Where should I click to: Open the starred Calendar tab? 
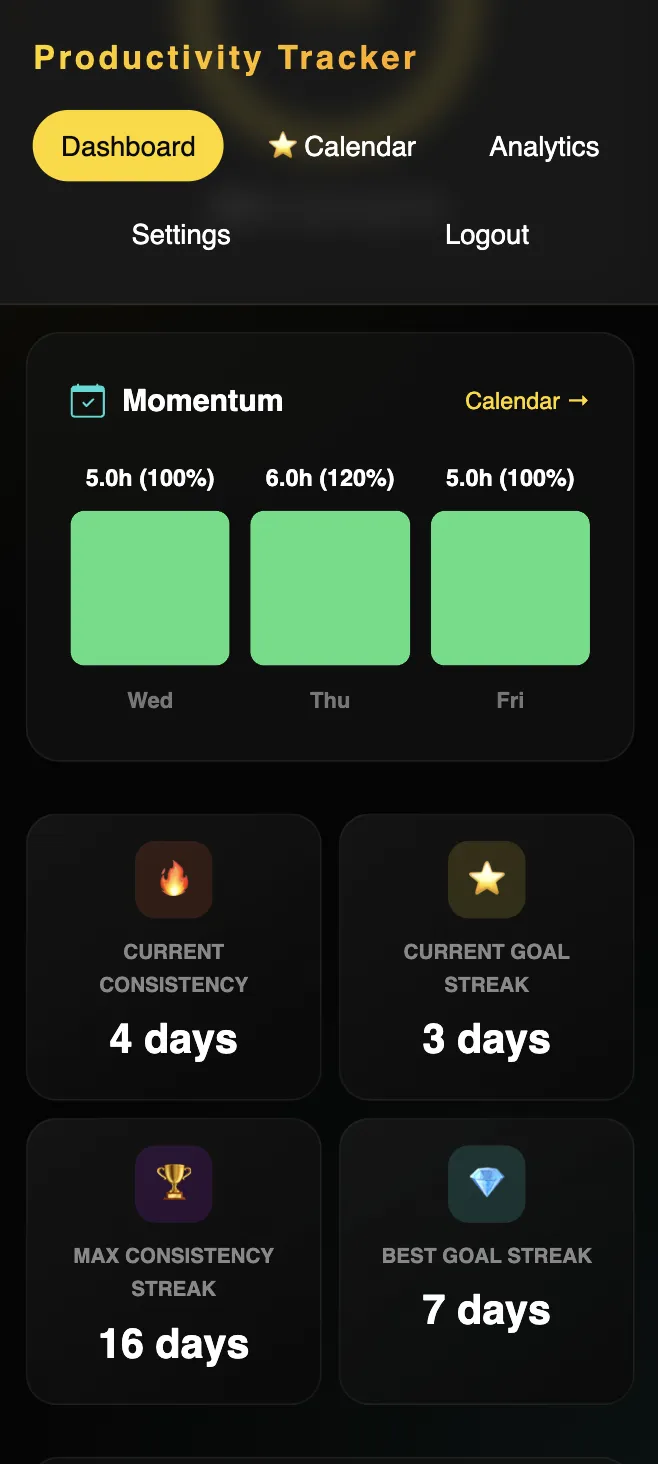342,146
